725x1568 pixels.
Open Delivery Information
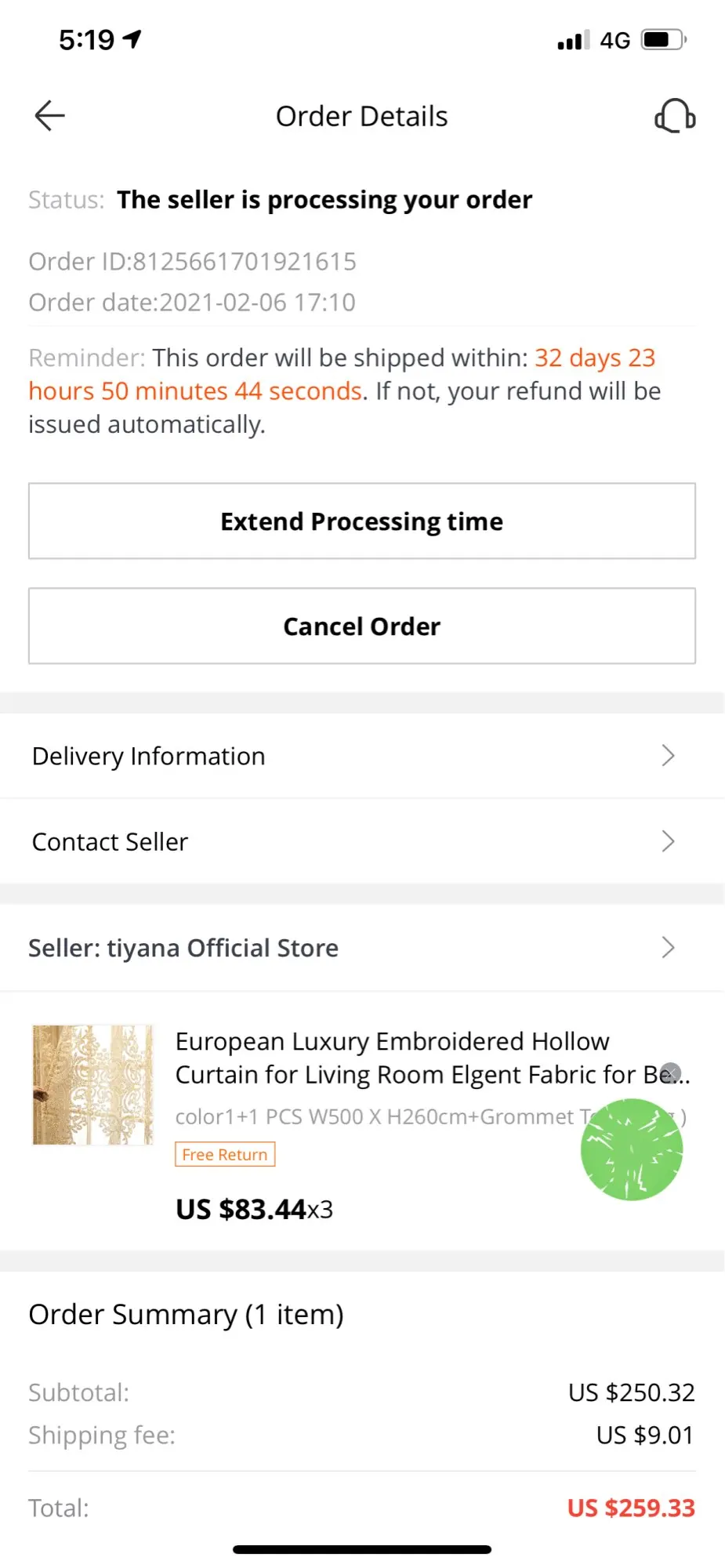click(x=362, y=756)
